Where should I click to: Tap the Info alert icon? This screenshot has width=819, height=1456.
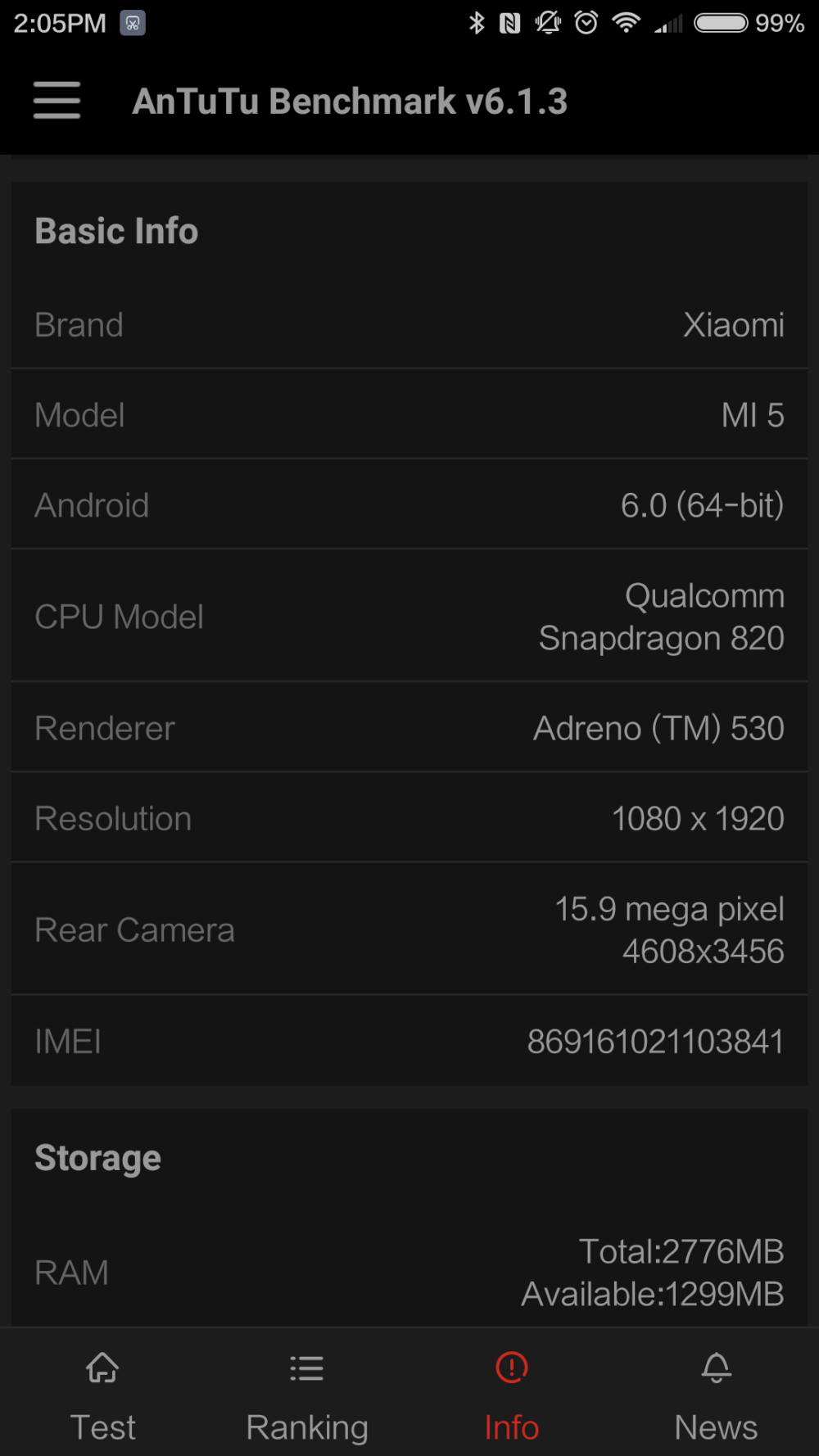(511, 1368)
